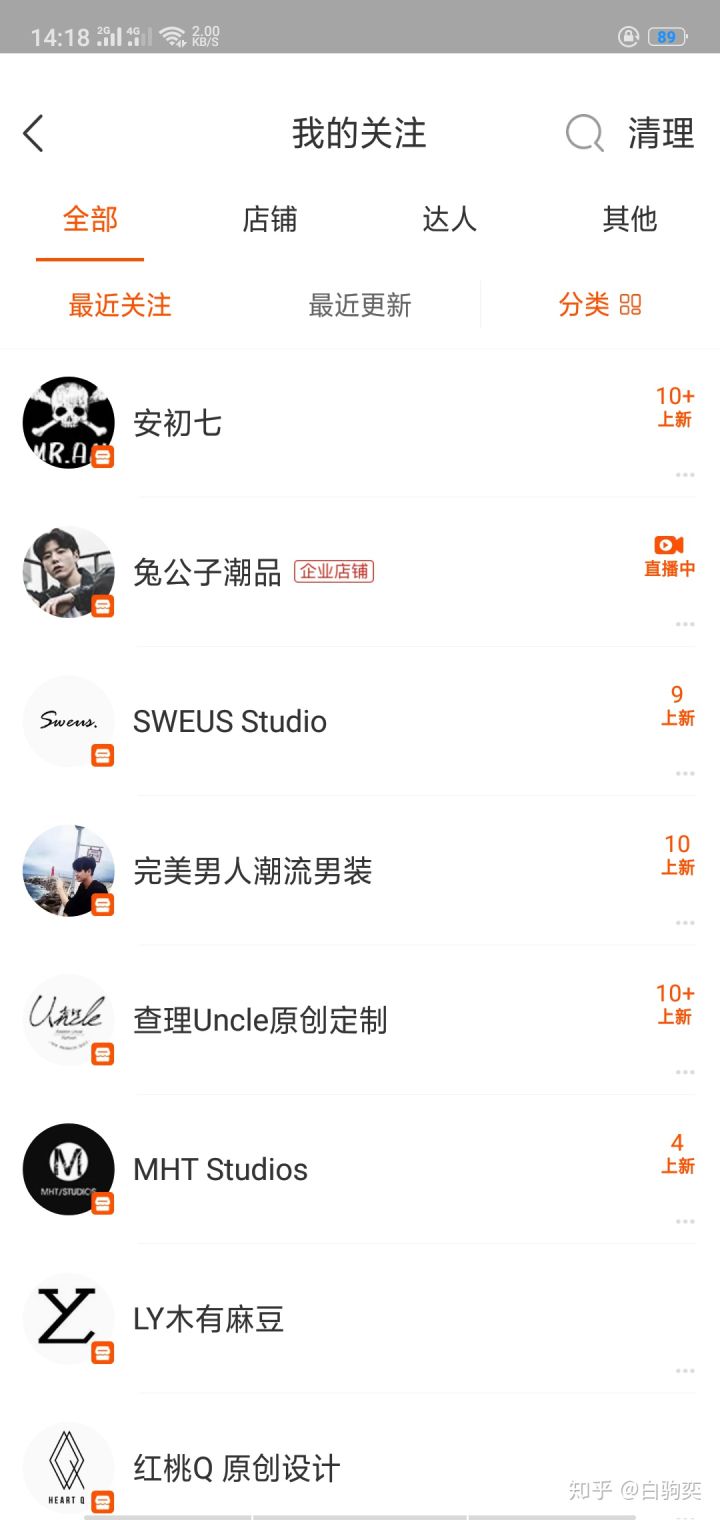Open the 分类 category view
The image size is (720, 1520).
(600, 305)
